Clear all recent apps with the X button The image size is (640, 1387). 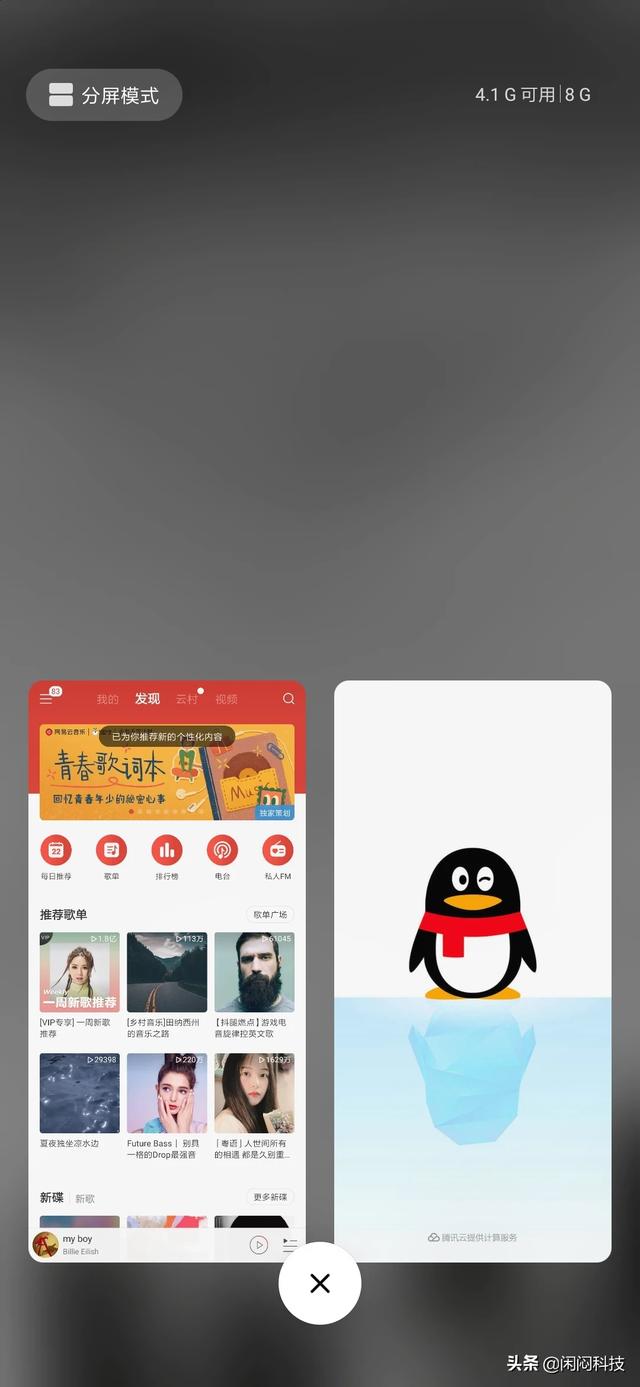click(320, 1283)
